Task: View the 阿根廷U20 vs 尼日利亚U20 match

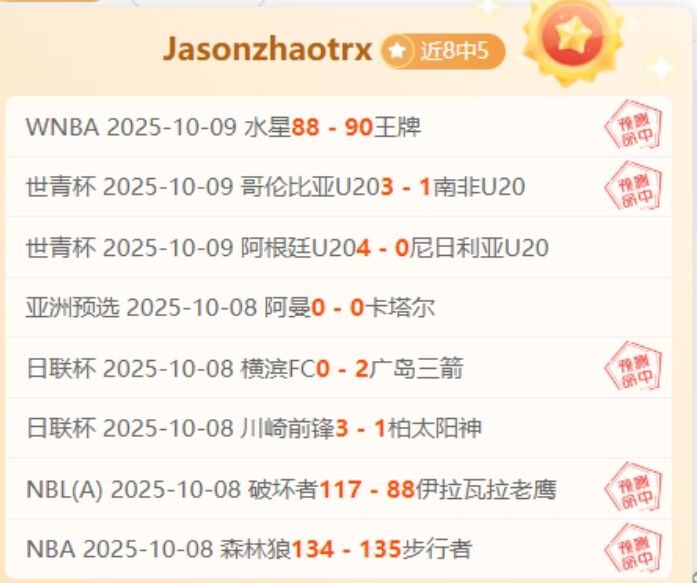Action: tap(287, 247)
